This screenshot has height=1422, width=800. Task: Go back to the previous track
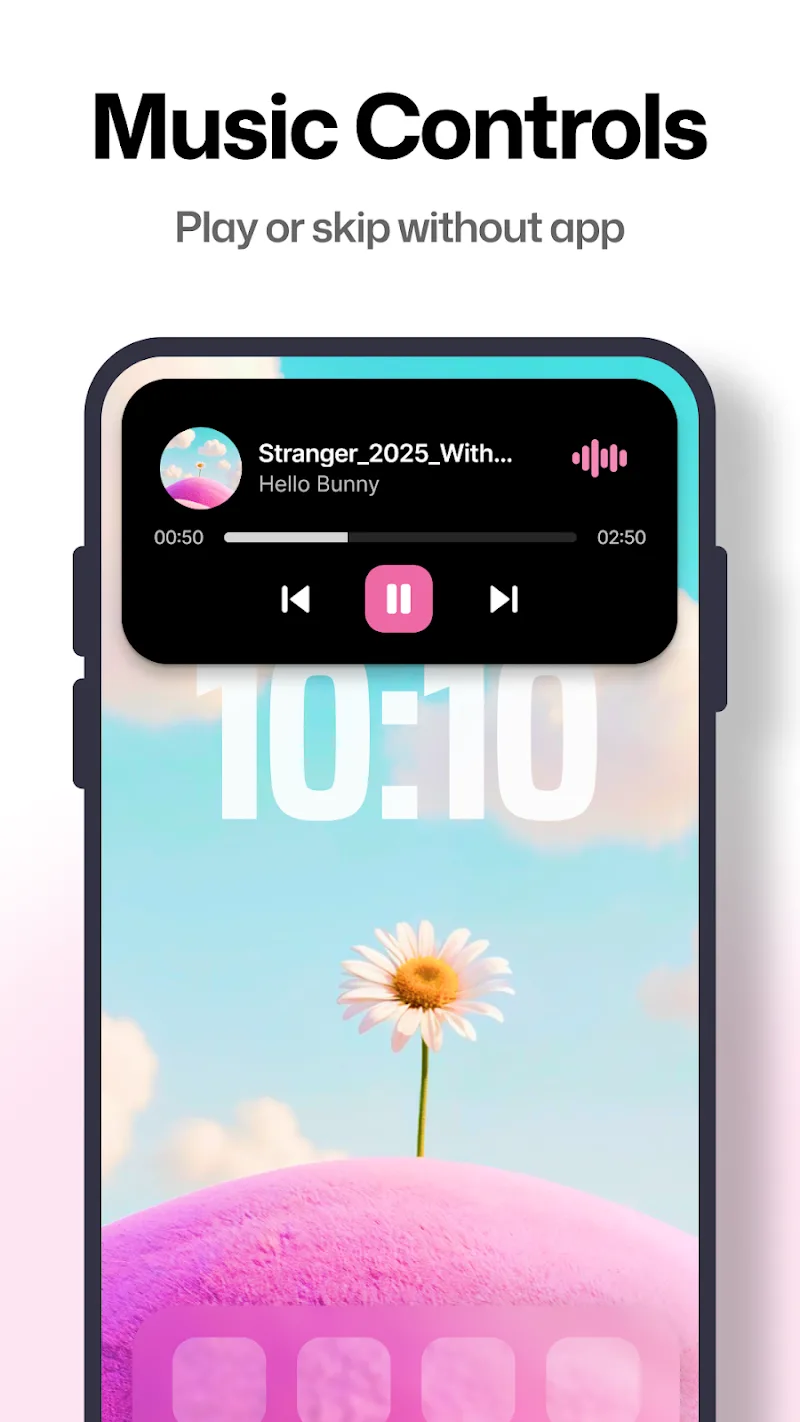(x=297, y=599)
